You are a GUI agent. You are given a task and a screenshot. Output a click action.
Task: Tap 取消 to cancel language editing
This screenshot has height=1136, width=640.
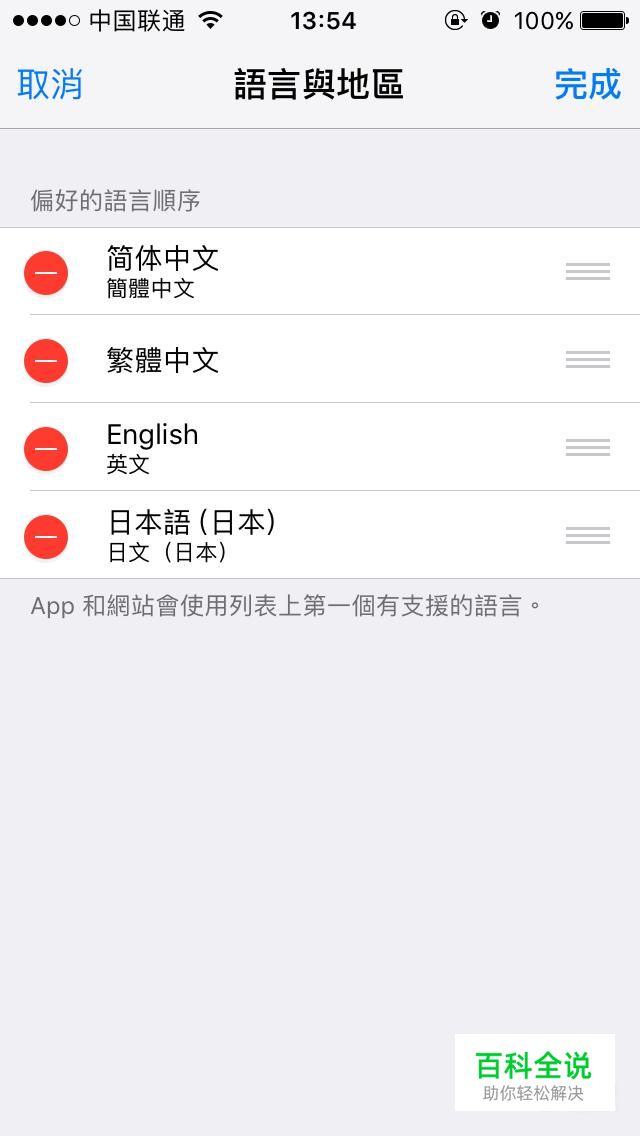click(x=49, y=84)
